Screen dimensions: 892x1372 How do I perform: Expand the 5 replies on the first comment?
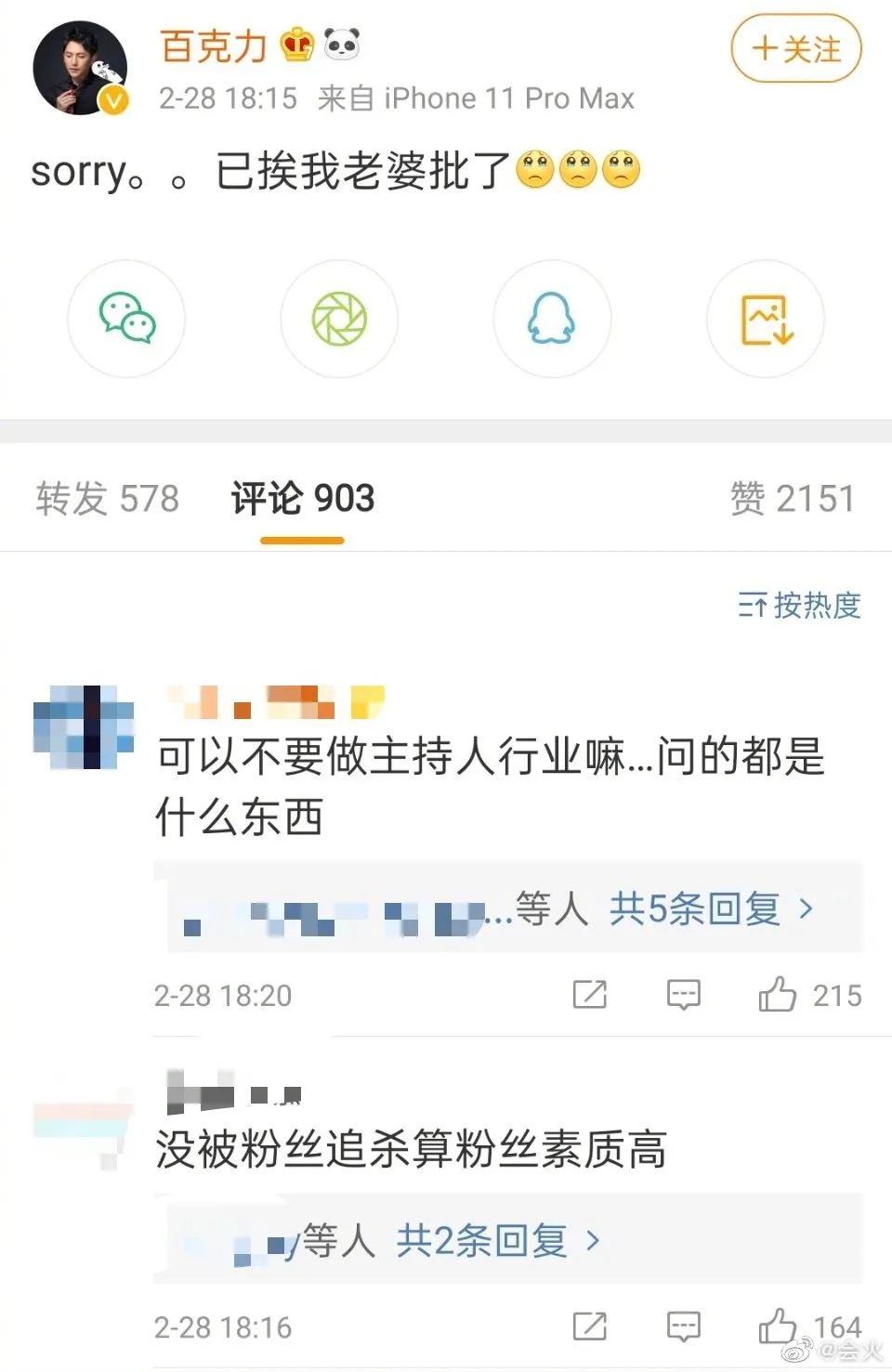[x=696, y=910]
